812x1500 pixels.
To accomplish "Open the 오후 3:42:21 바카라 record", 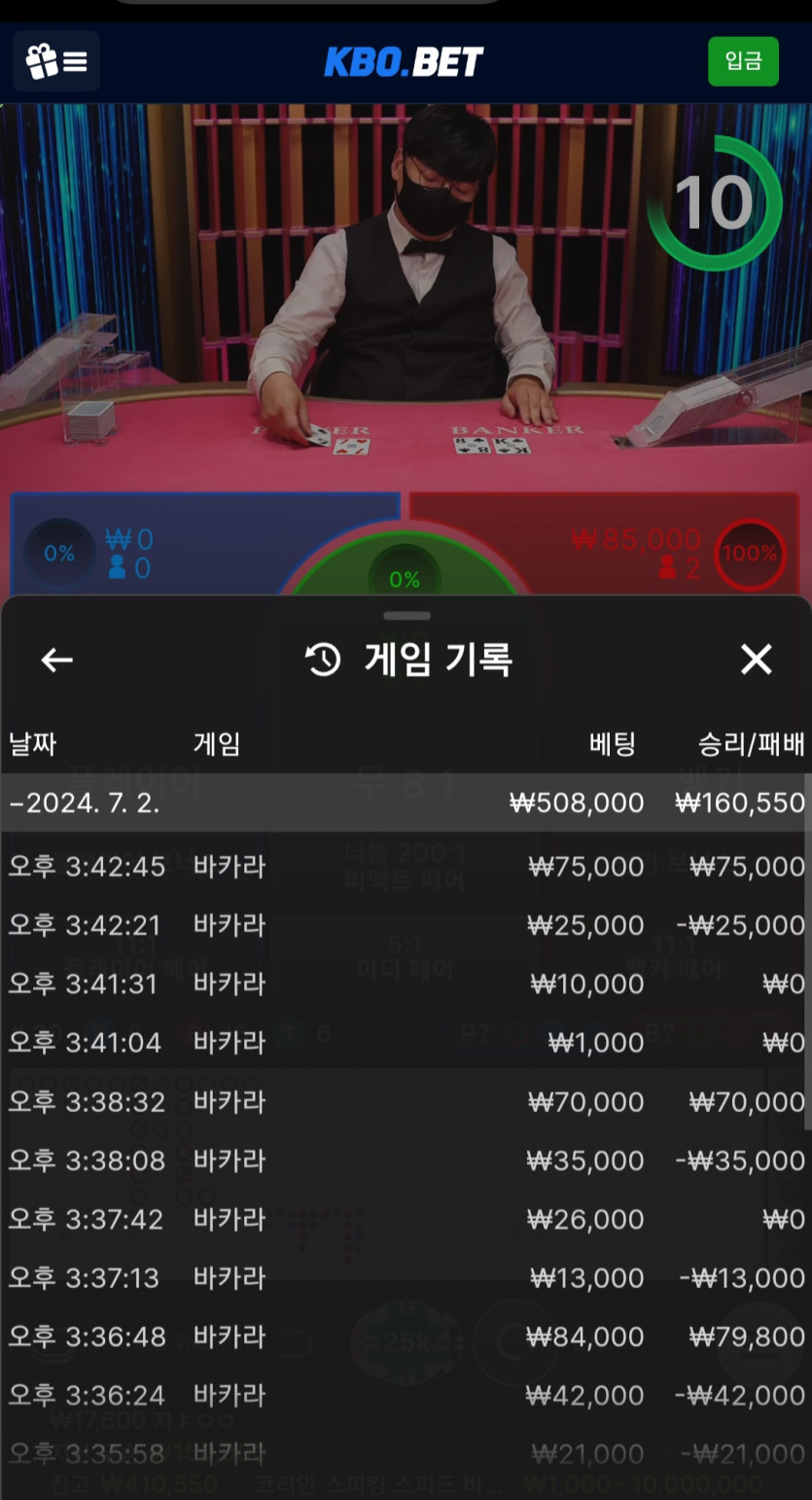I will (404, 924).
